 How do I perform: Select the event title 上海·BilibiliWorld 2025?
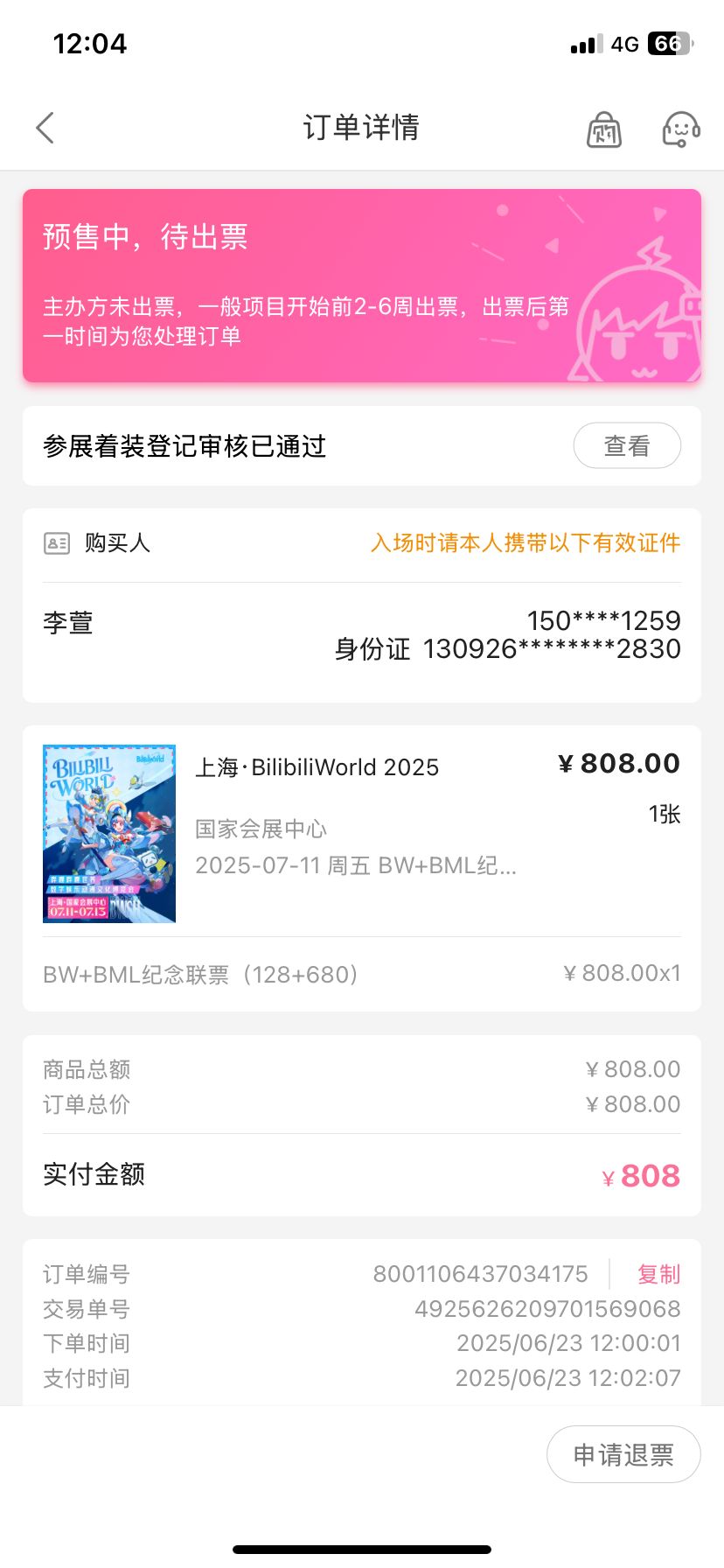[x=317, y=766]
